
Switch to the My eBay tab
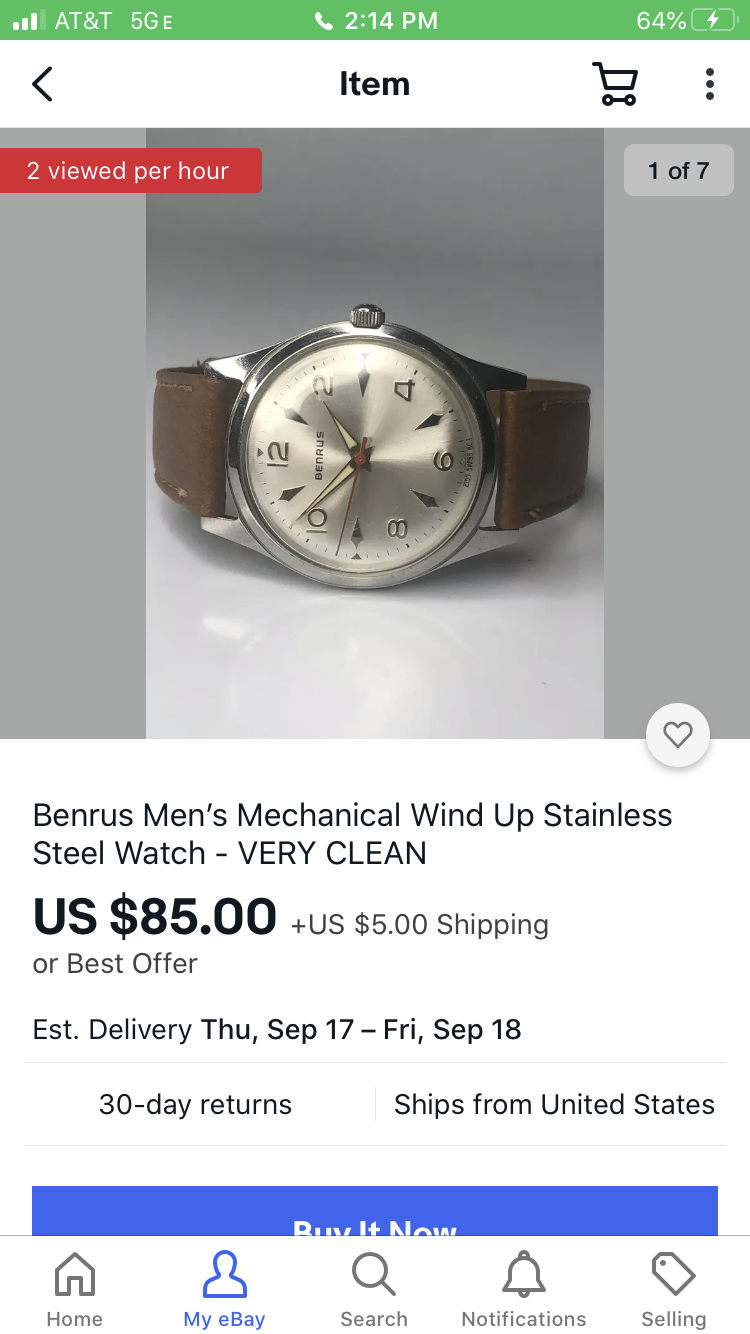[x=224, y=1290]
